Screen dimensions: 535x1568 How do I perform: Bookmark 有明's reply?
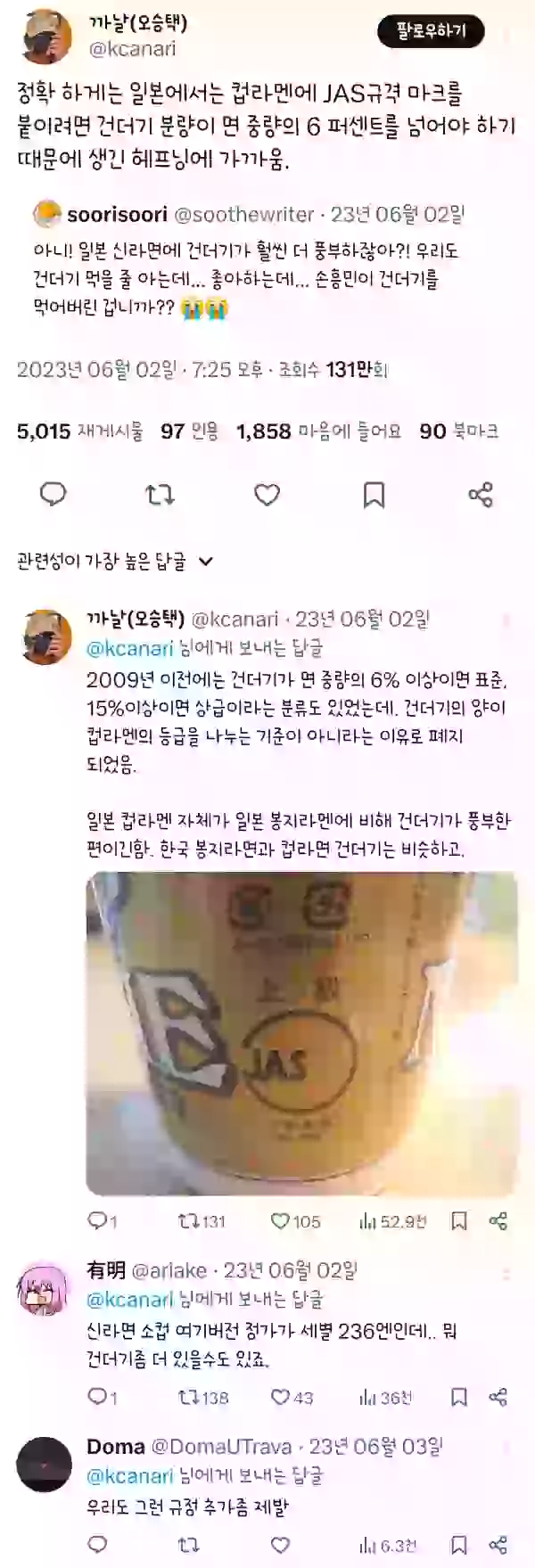point(458,1397)
